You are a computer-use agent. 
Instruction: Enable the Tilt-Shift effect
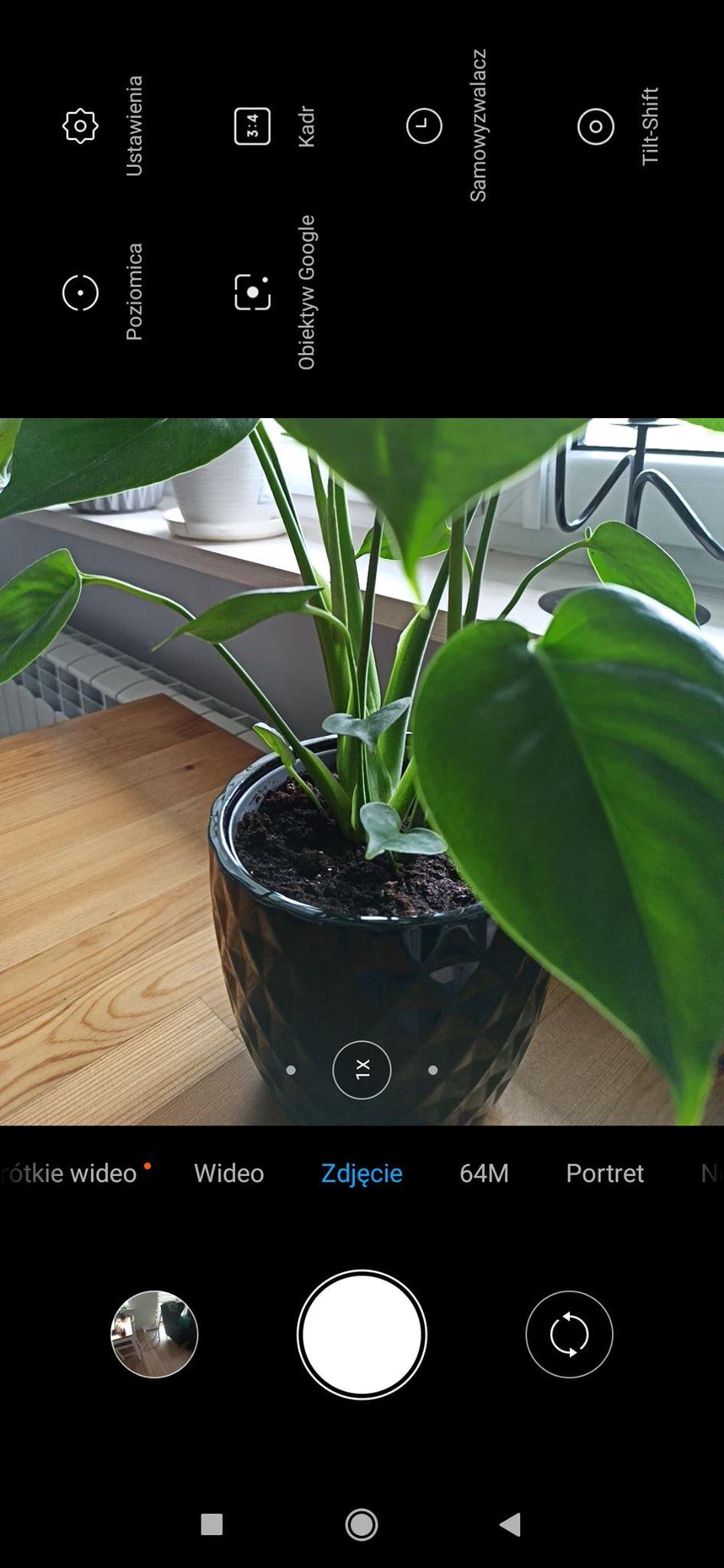(595, 126)
